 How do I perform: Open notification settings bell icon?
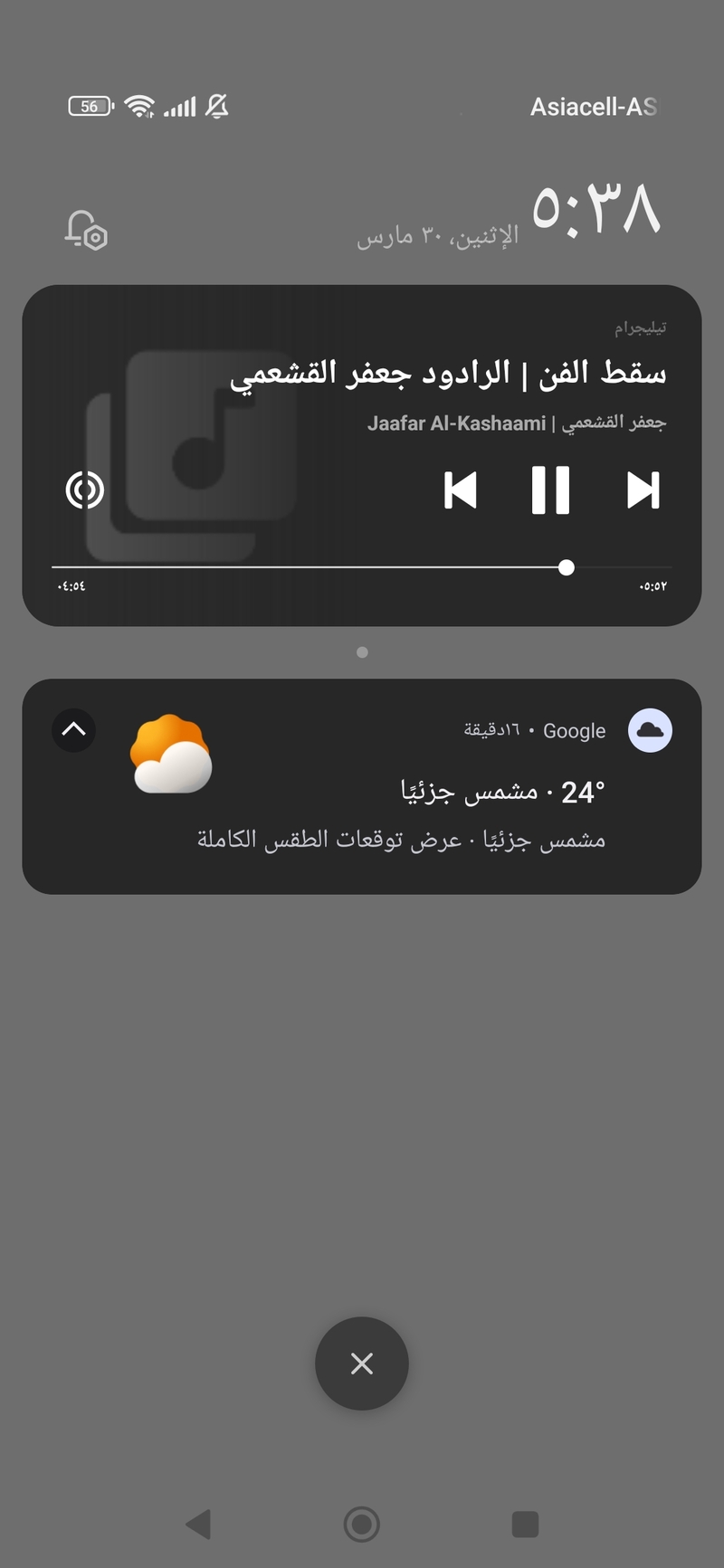click(x=86, y=230)
